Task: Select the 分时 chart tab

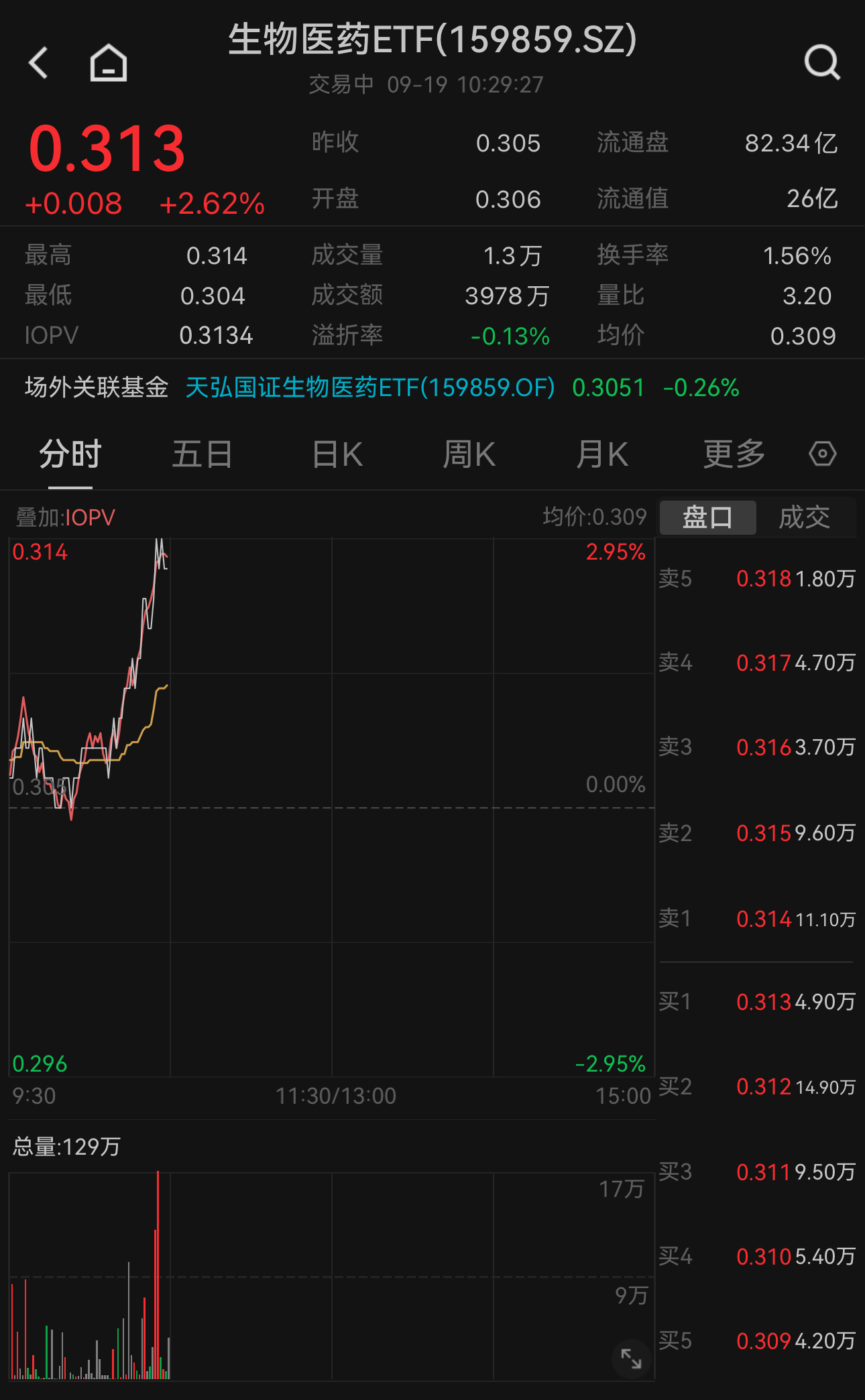Action: [70, 454]
